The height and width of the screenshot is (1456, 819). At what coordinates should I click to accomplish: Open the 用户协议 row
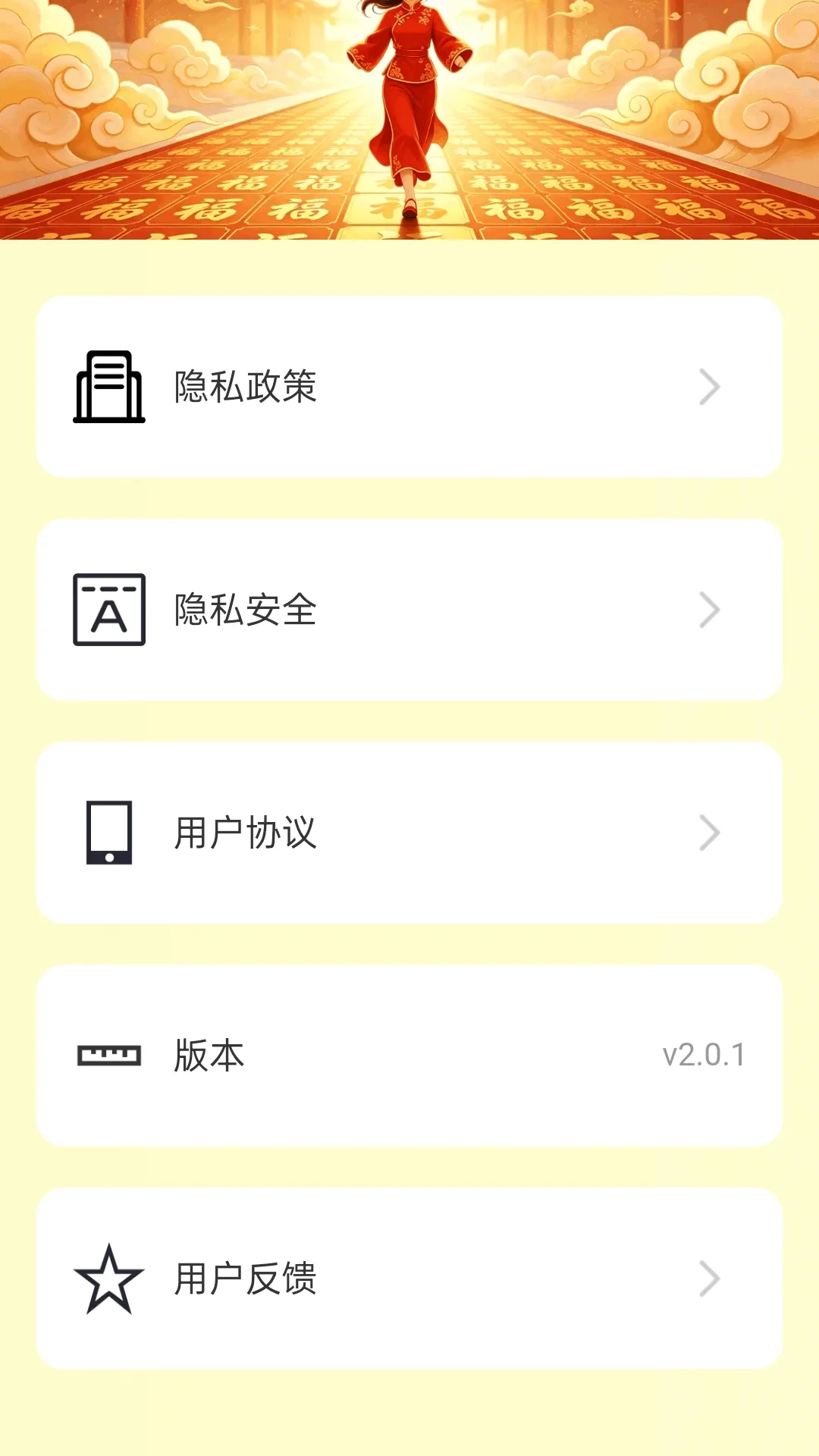tap(409, 833)
